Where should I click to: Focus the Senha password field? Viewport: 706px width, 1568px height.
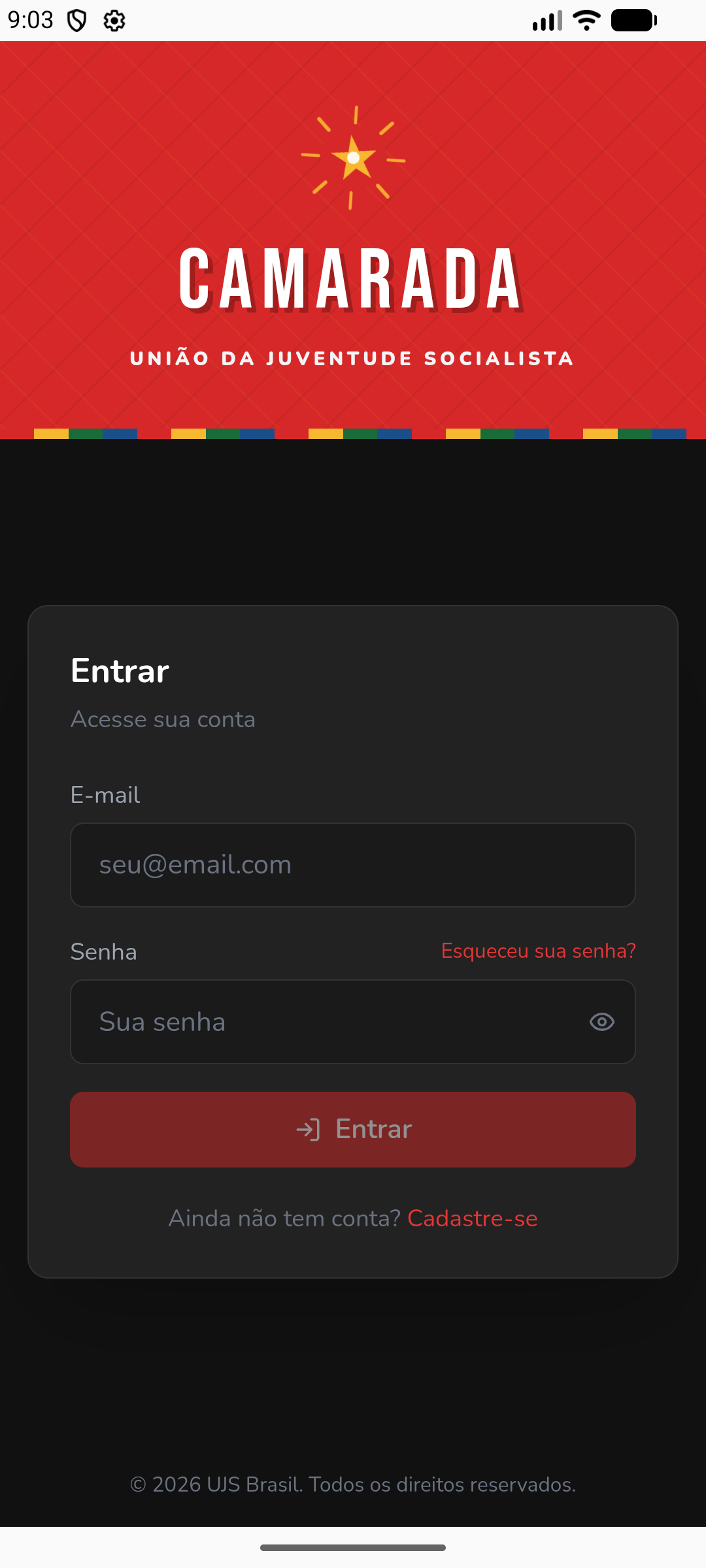[327, 1022]
